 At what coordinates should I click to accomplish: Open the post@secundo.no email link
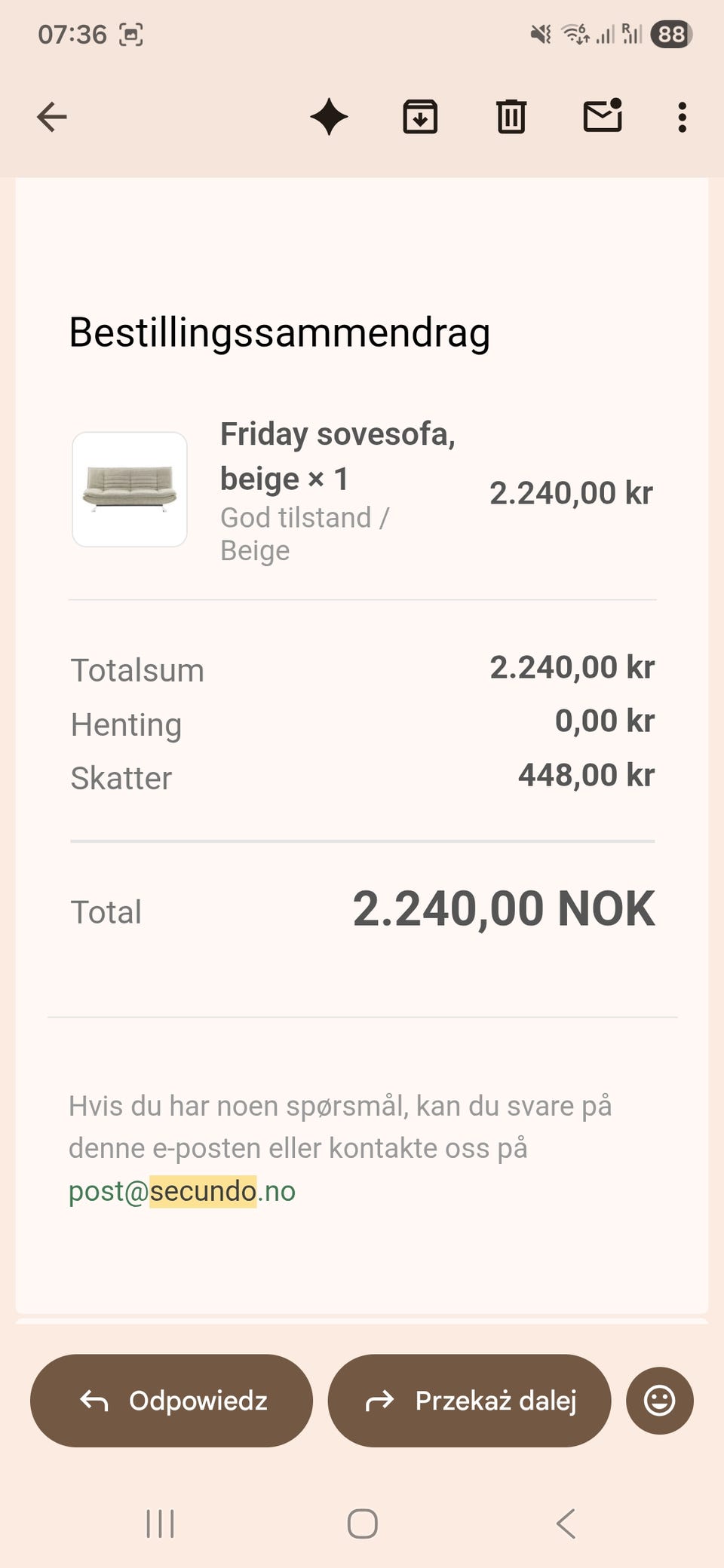pyautogui.click(x=183, y=1191)
